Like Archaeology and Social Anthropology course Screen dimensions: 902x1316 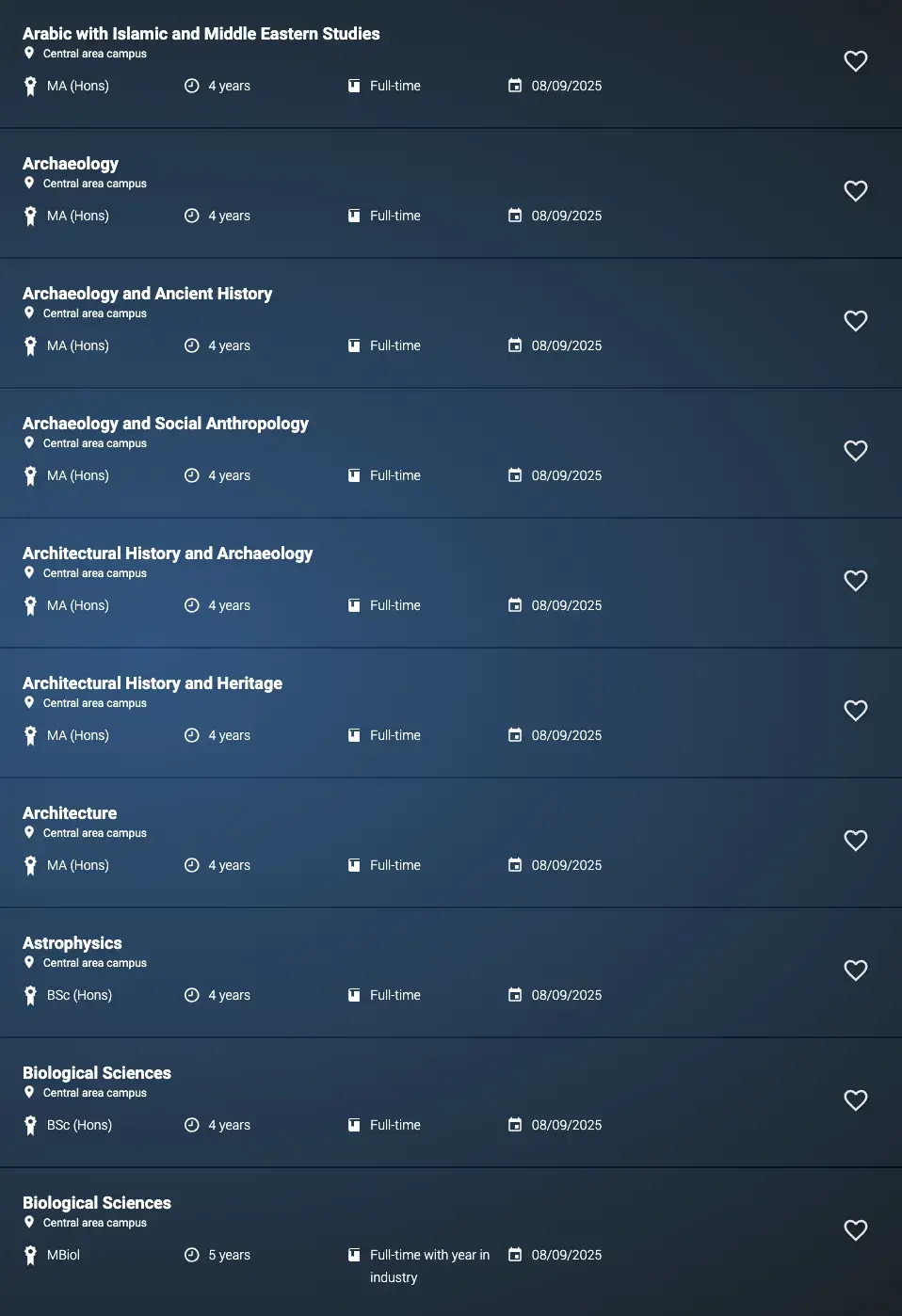point(855,451)
